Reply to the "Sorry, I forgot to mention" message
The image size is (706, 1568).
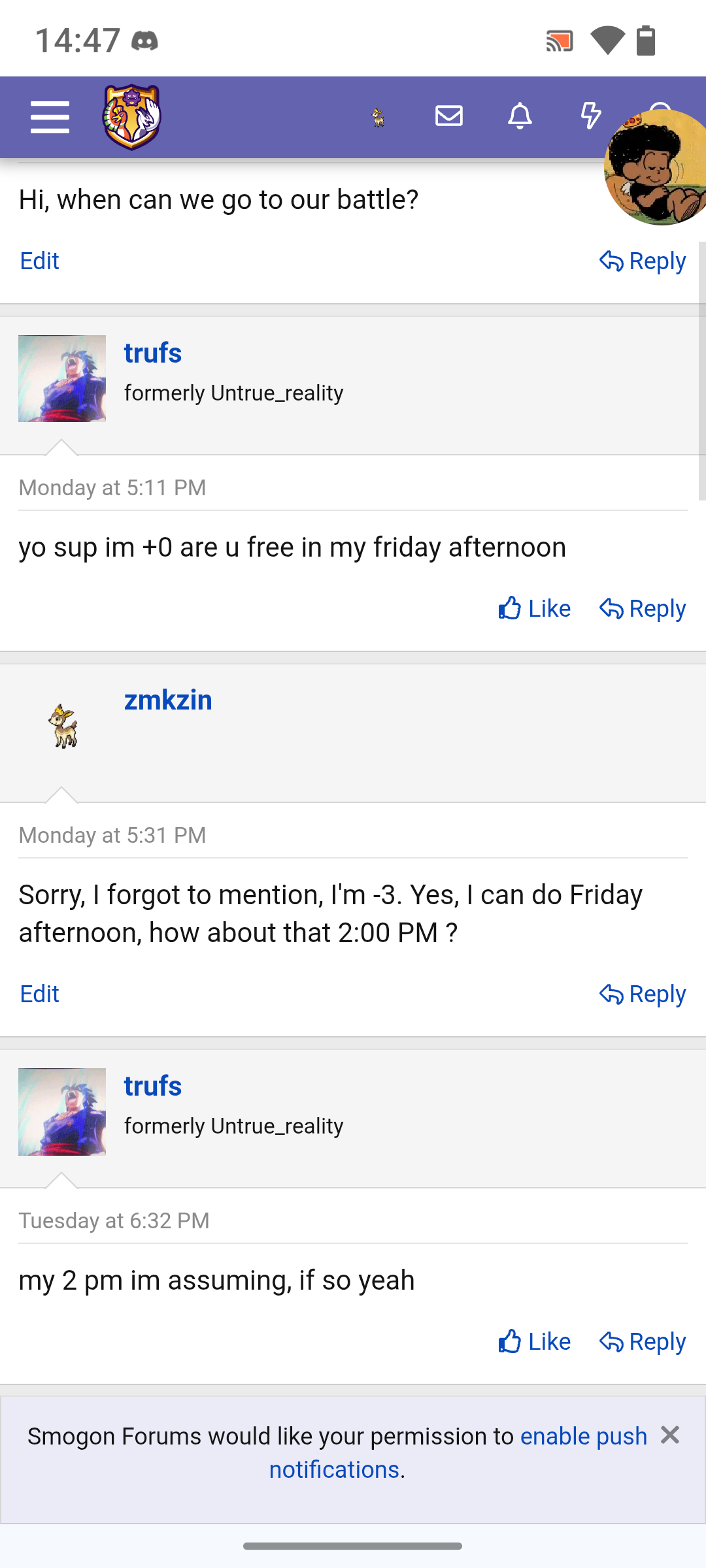(x=643, y=994)
